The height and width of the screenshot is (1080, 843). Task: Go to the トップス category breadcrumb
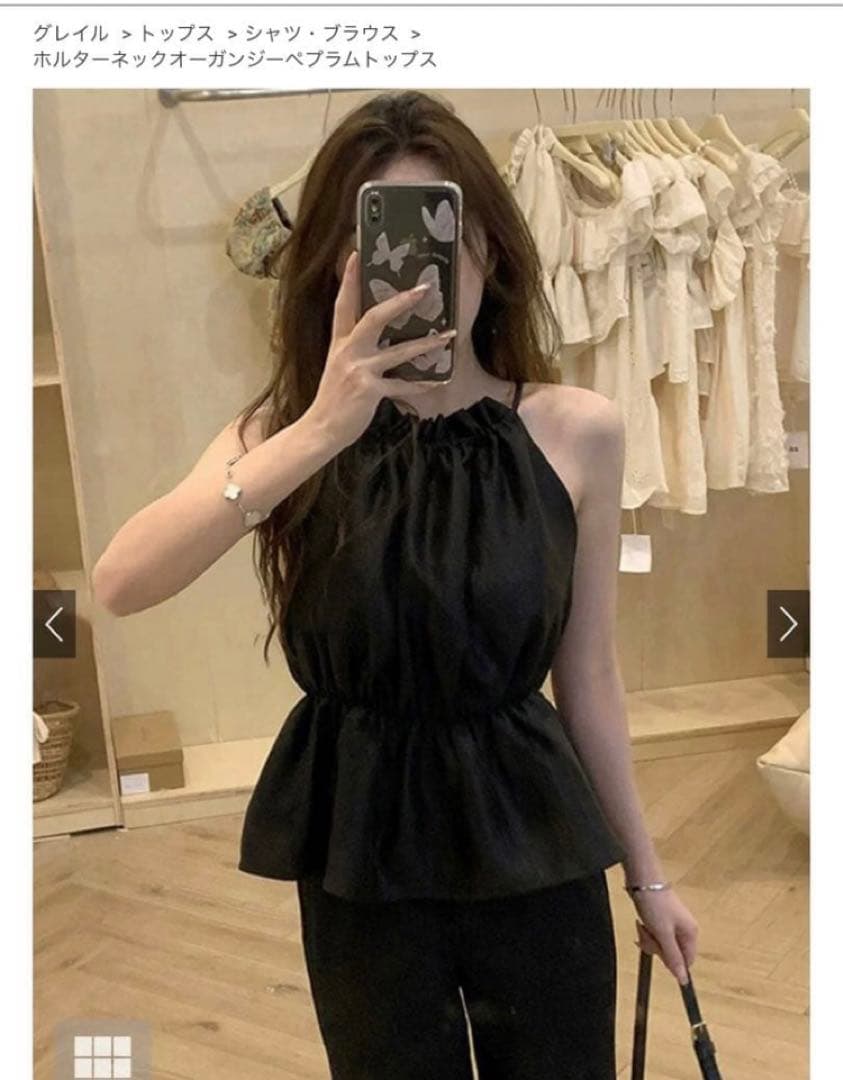(176, 33)
